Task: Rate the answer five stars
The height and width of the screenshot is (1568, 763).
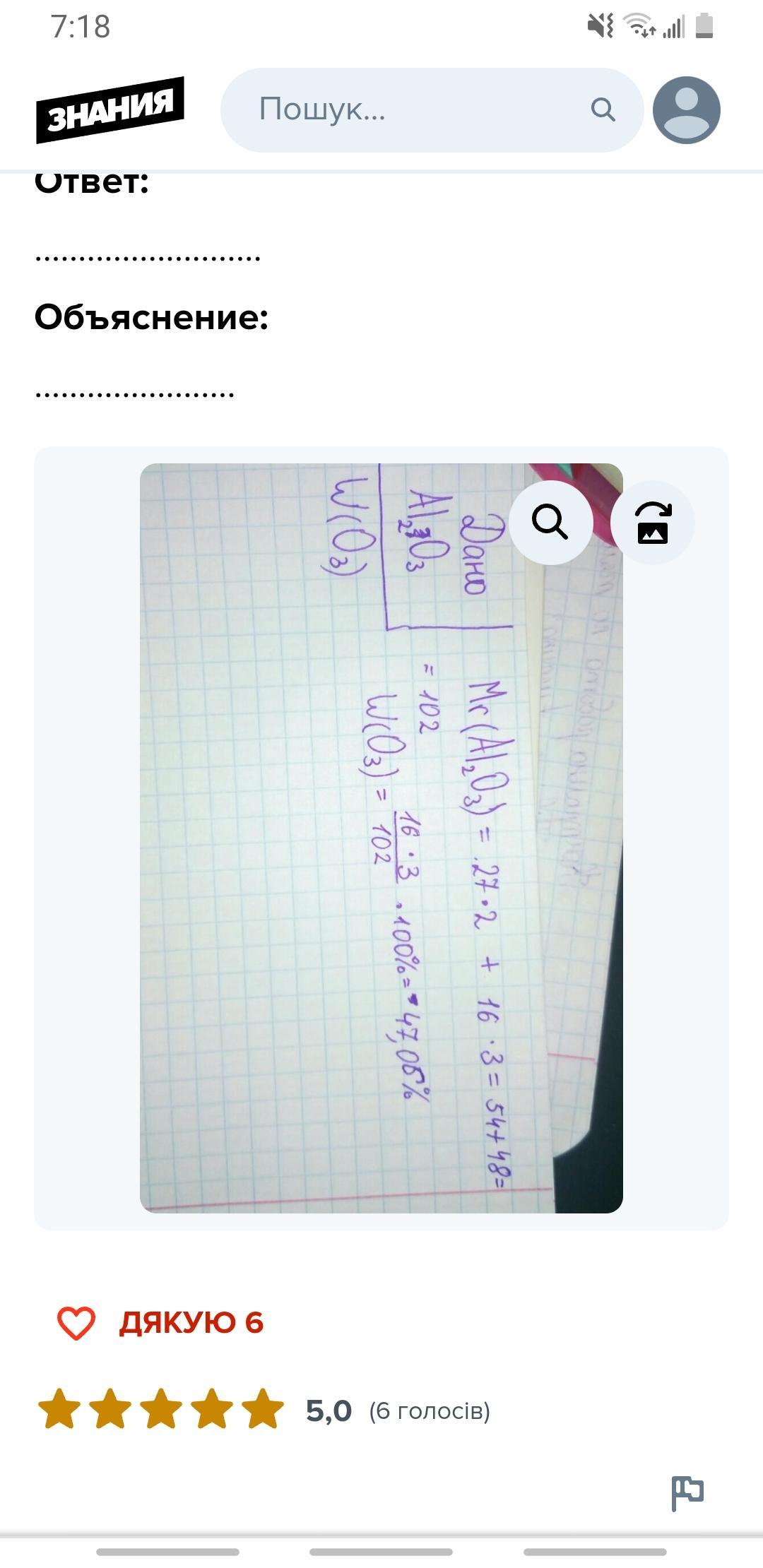Action: [x=262, y=1410]
